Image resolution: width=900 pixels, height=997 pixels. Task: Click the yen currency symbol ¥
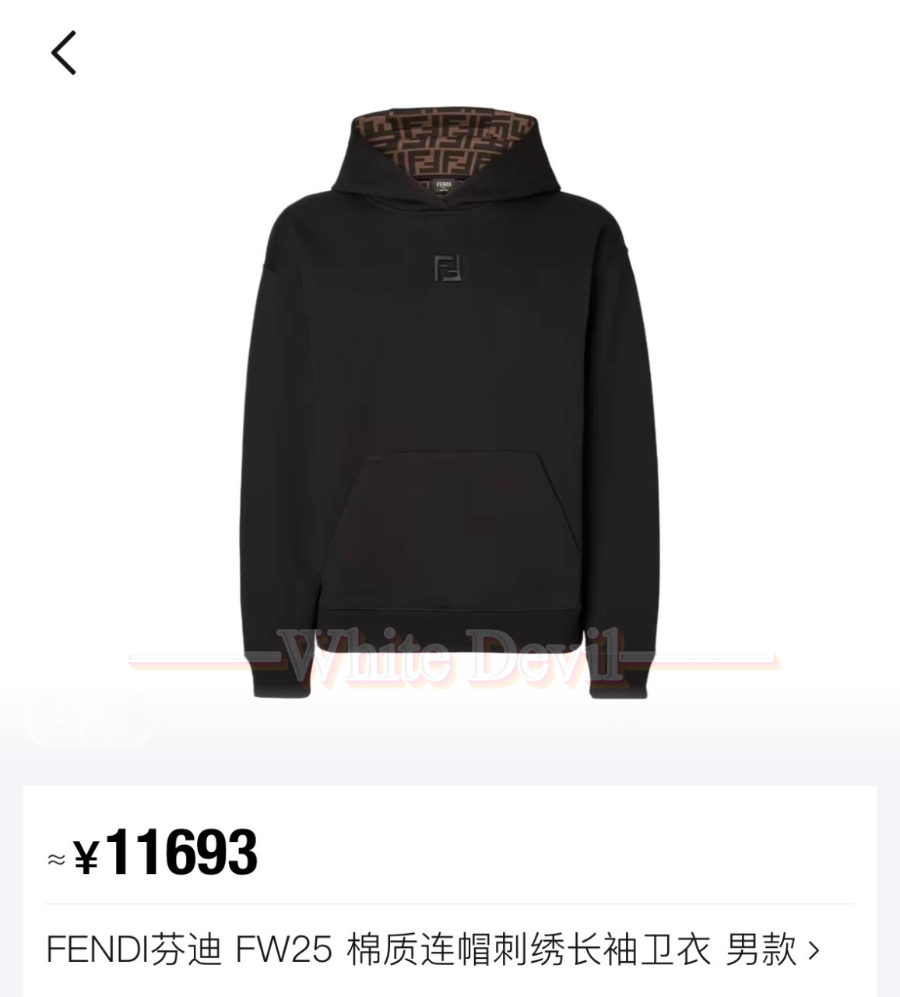90,853
